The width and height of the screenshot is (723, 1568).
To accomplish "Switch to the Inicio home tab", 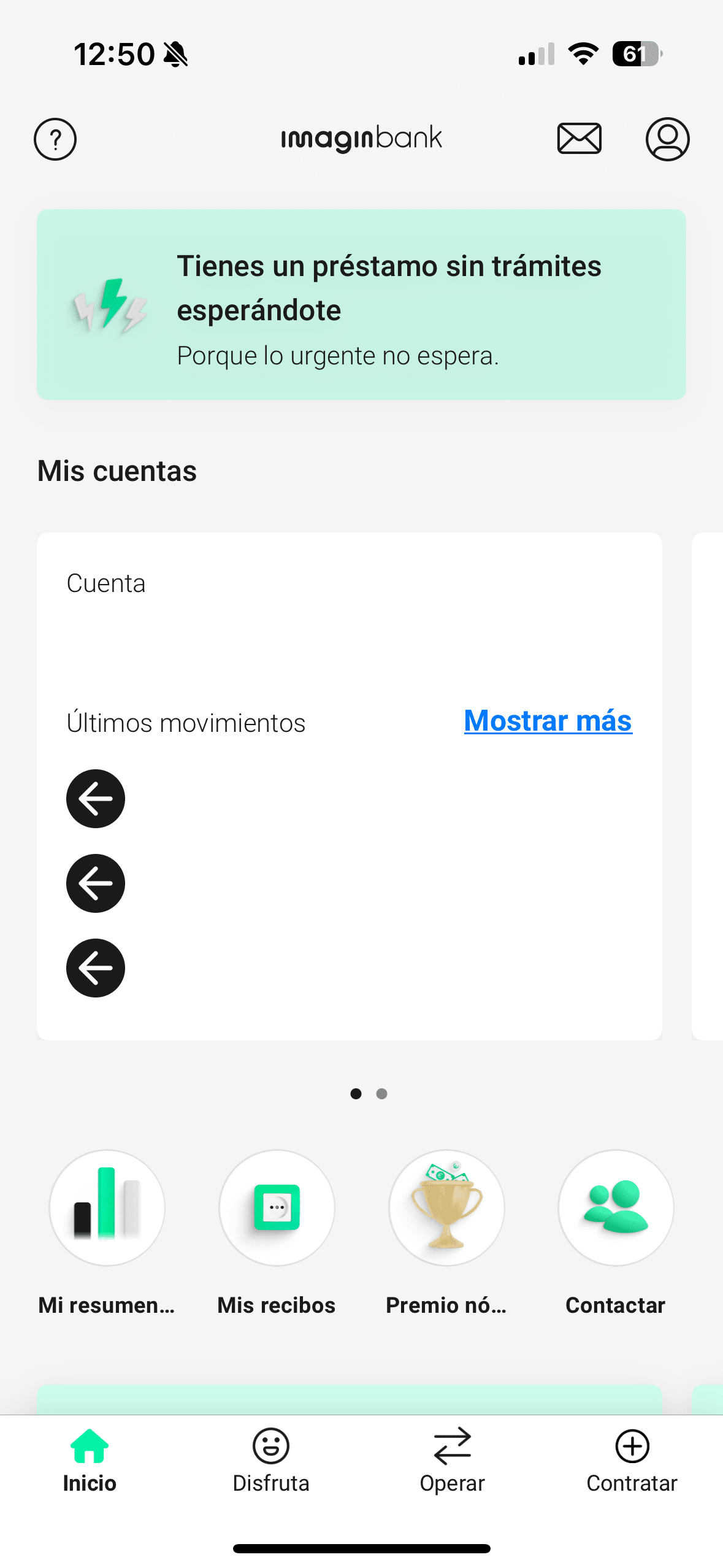I will tap(88, 1447).
